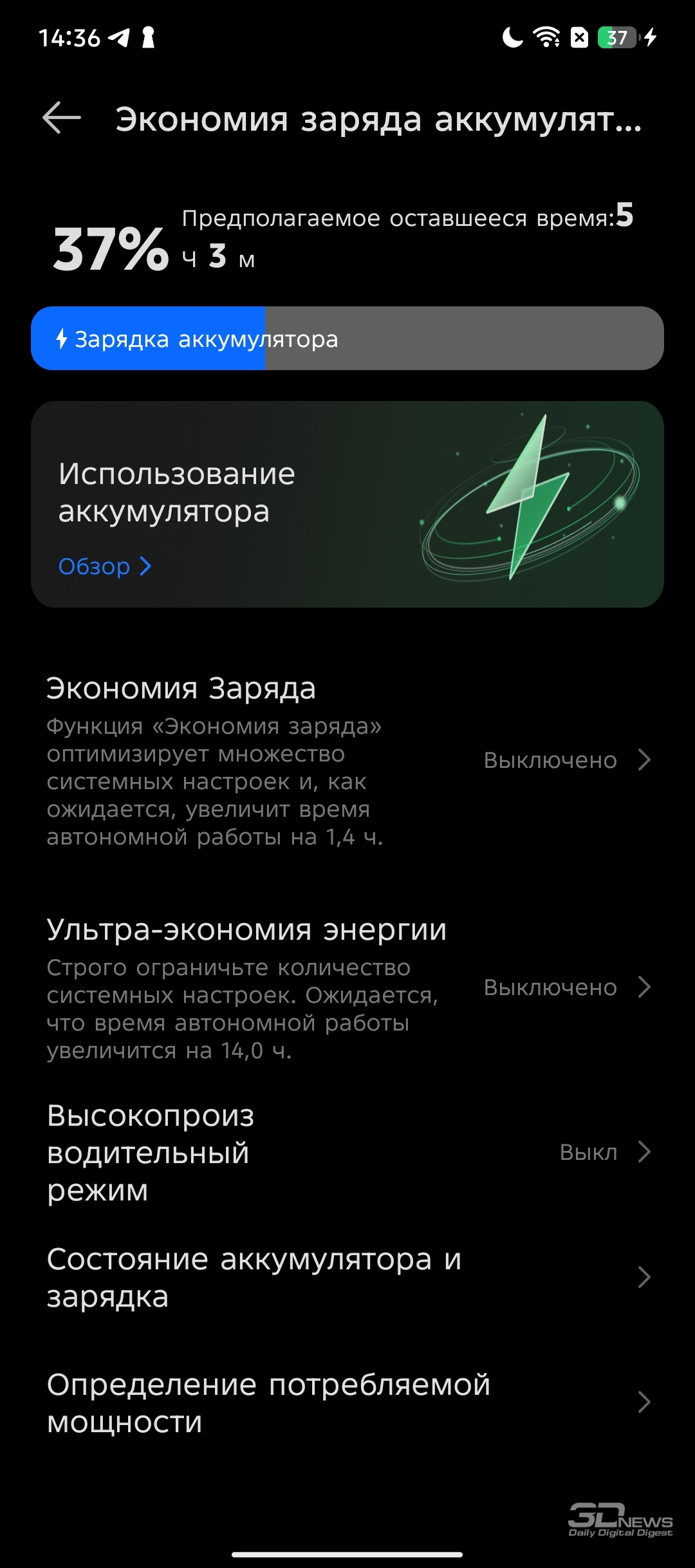The height and width of the screenshot is (1568, 695).
Task: Go back using the top arrow
Action: [x=62, y=118]
